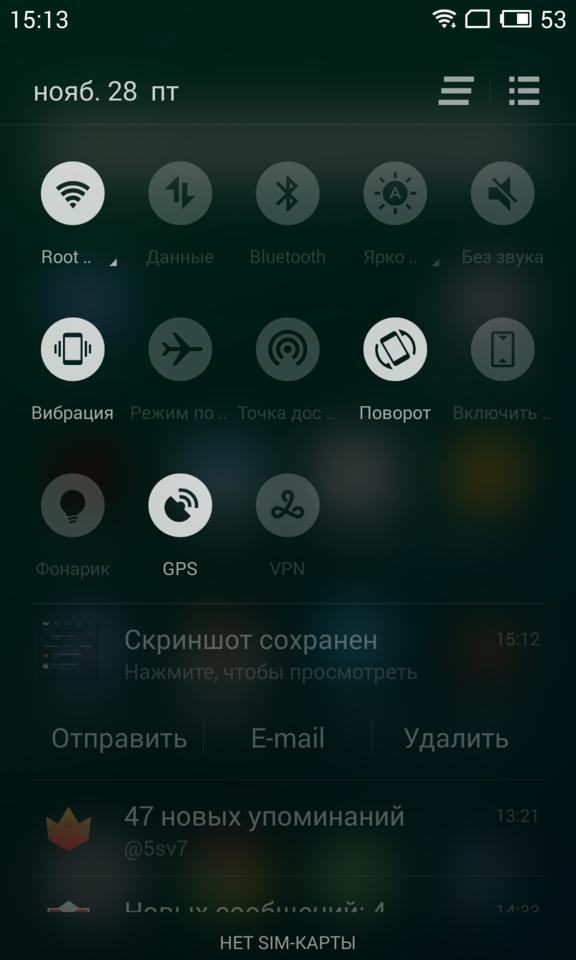Image resolution: width=576 pixels, height=960 pixels.
Task: Turn off the Wi-Fi toggle
Action: tap(73, 193)
